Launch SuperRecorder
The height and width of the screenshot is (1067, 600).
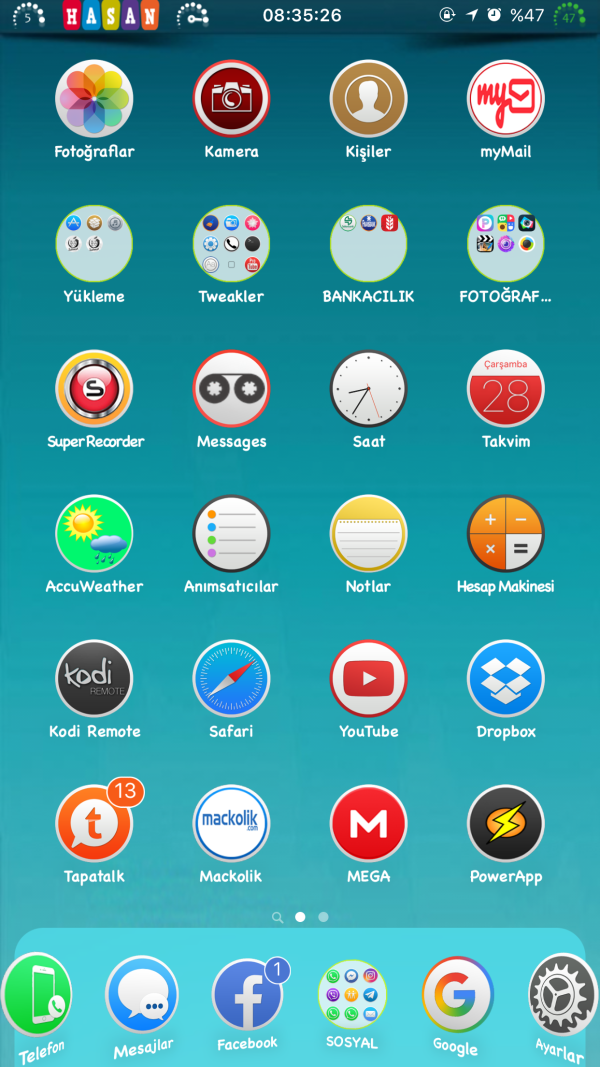click(x=94, y=389)
